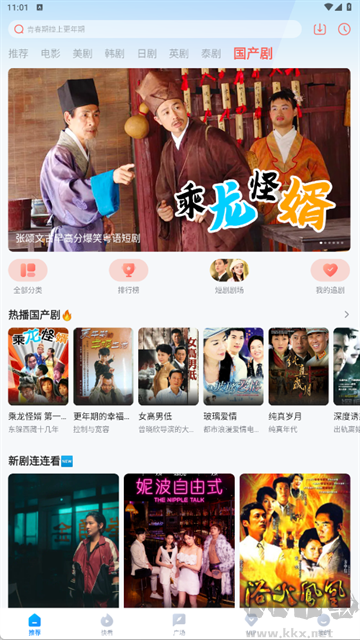Expand 热播国产剧 with the arrow
The width and height of the screenshot is (360, 640).
click(x=347, y=314)
